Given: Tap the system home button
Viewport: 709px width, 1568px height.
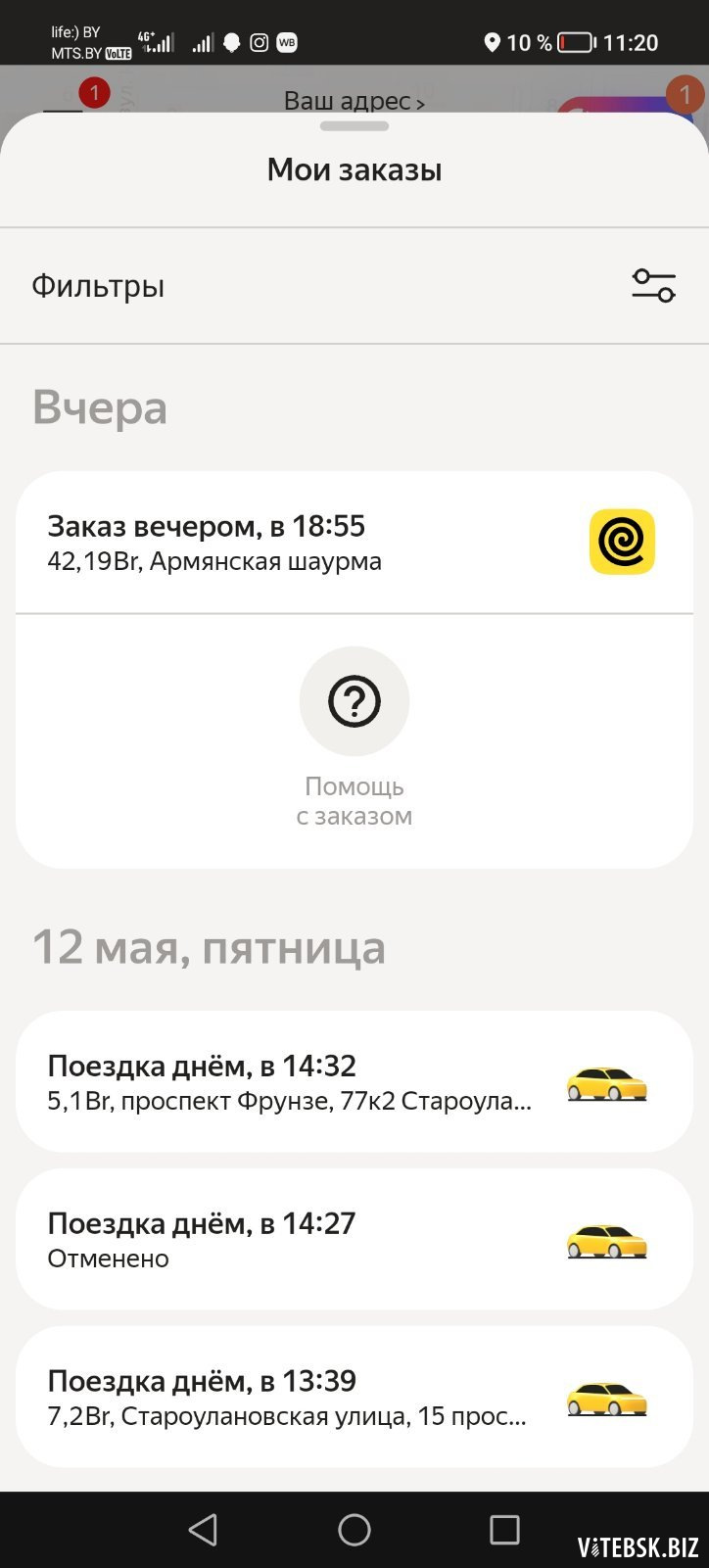Looking at the screenshot, I should [x=354, y=1530].
